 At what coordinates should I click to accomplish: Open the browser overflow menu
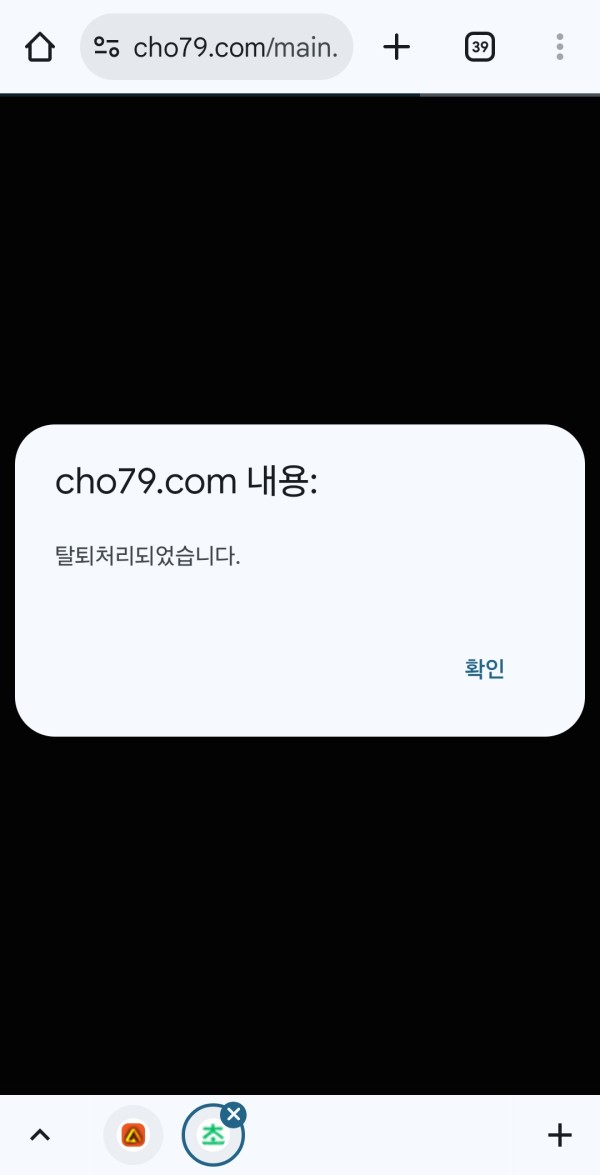click(x=559, y=47)
